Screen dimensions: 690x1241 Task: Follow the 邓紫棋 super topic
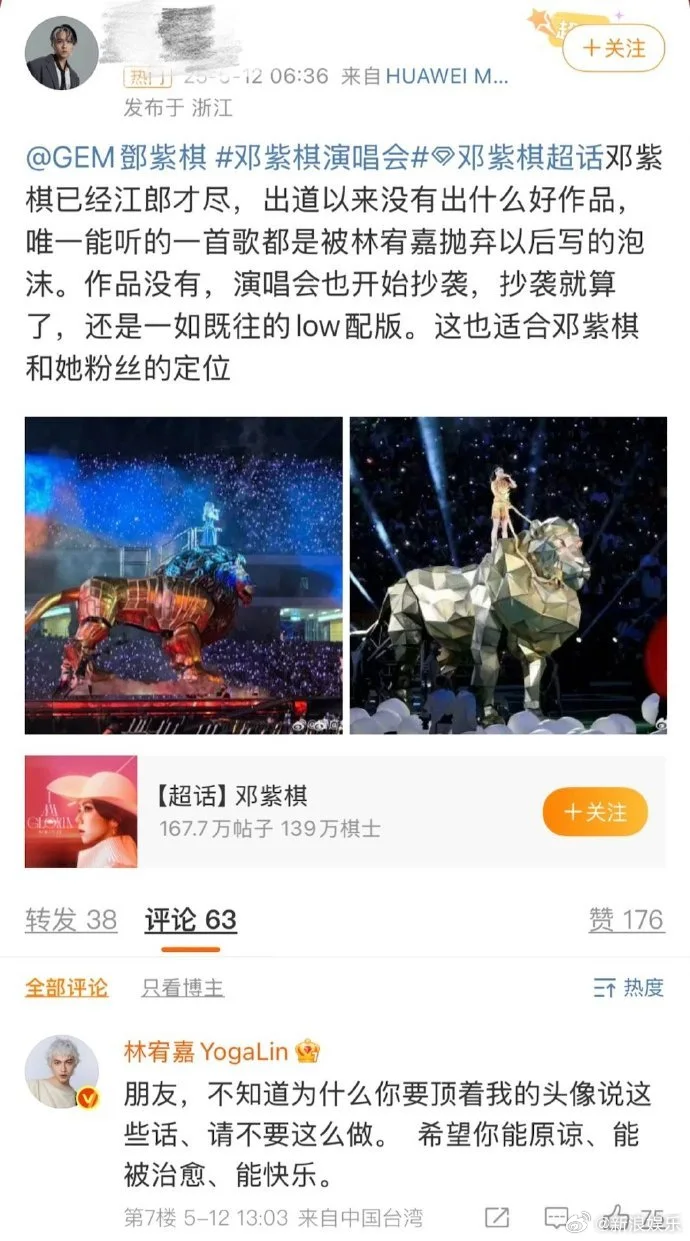[595, 811]
